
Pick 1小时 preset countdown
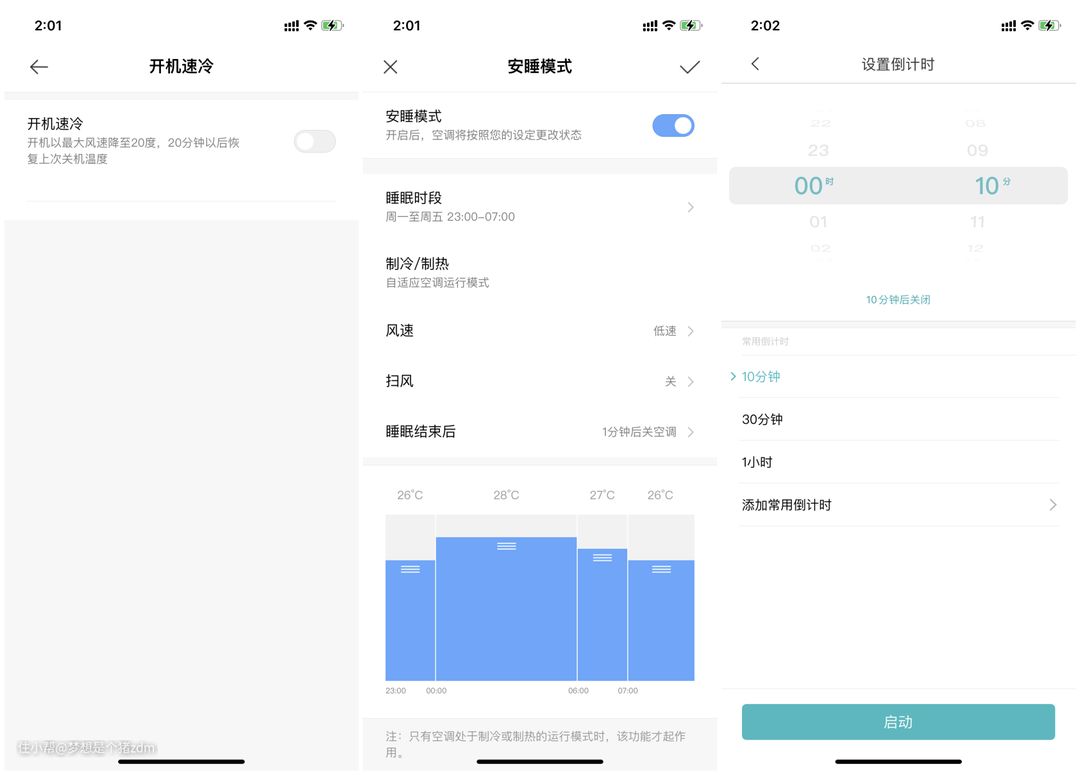[758, 462]
